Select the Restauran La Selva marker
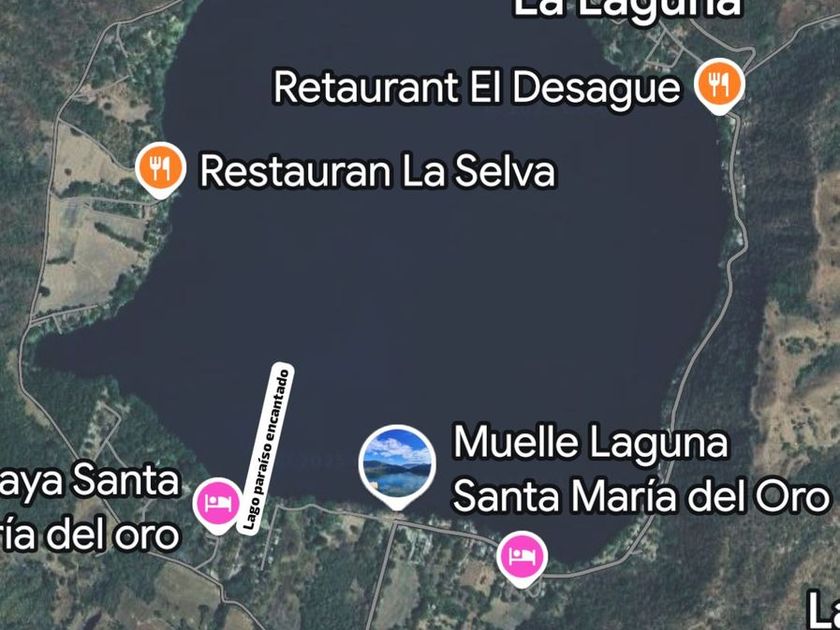 pyautogui.click(x=160, y=167)
